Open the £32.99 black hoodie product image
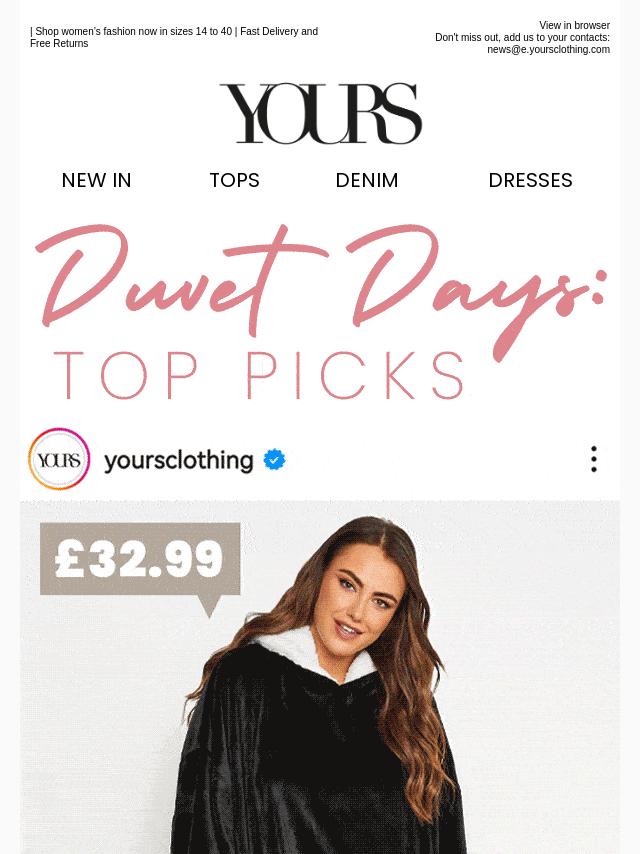 pos(320,690)
